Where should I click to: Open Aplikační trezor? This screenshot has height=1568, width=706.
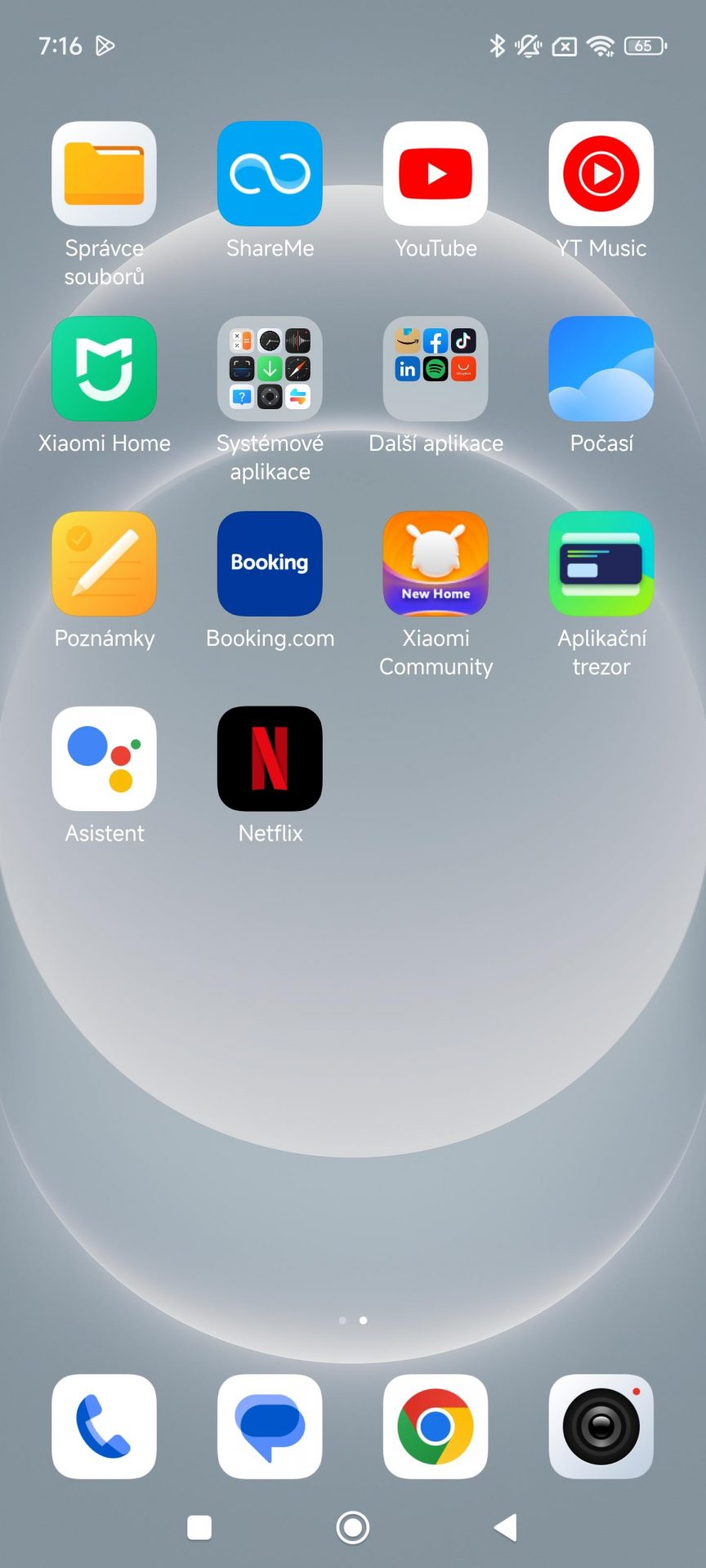click(x=601, y=563)
